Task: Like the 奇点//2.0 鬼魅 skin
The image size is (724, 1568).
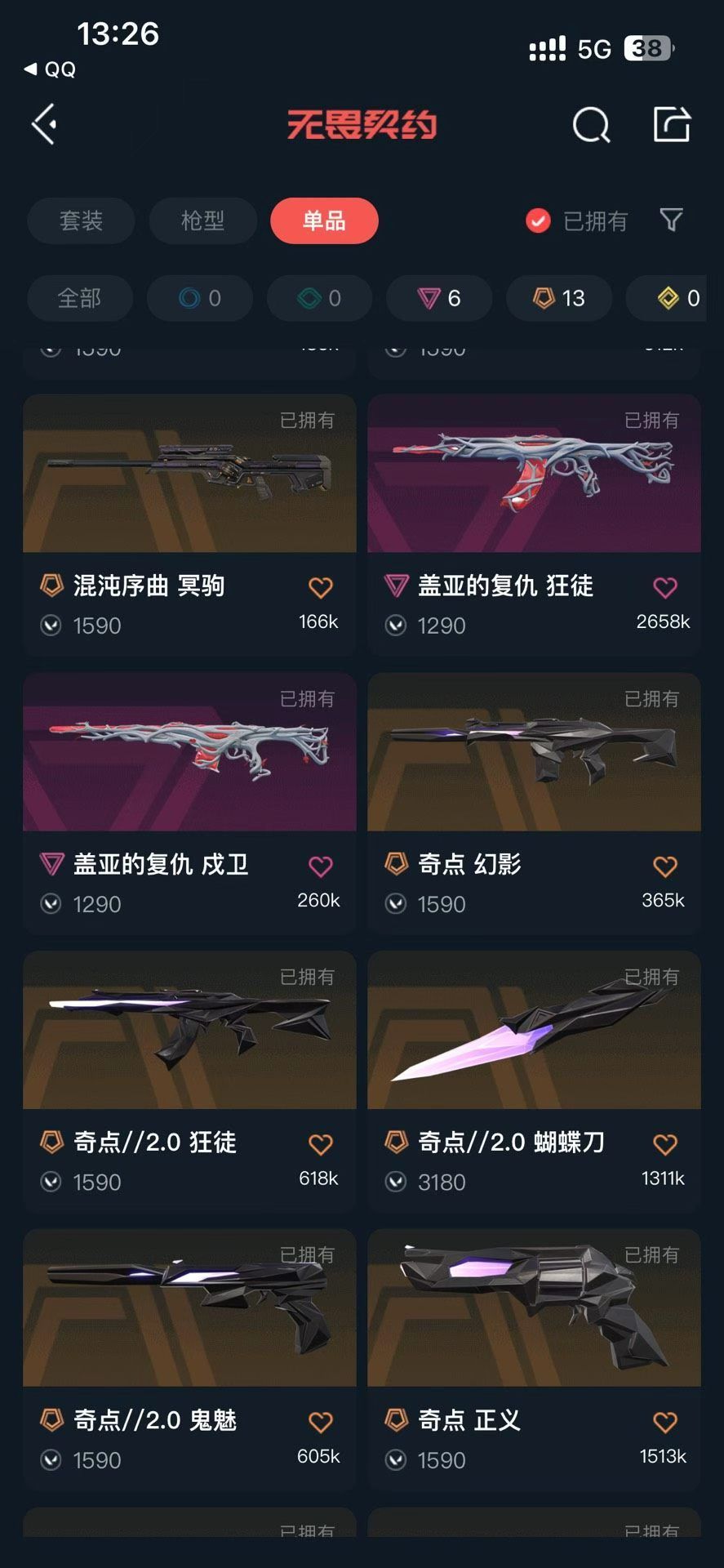Action: (321, 1423)
